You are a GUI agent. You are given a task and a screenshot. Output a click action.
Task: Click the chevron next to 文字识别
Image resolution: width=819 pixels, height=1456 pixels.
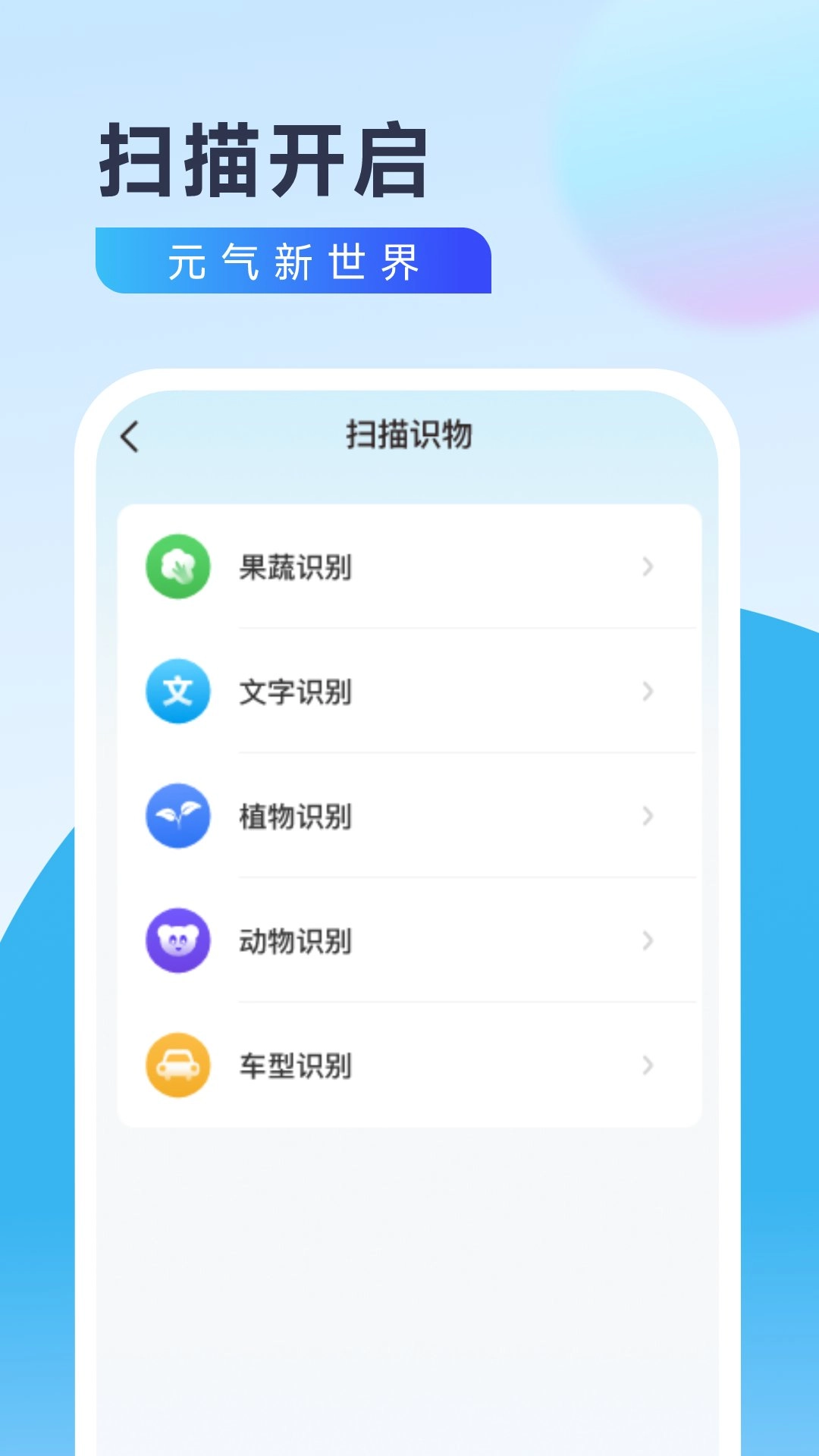pyautogui.click(x=647, y=692)
